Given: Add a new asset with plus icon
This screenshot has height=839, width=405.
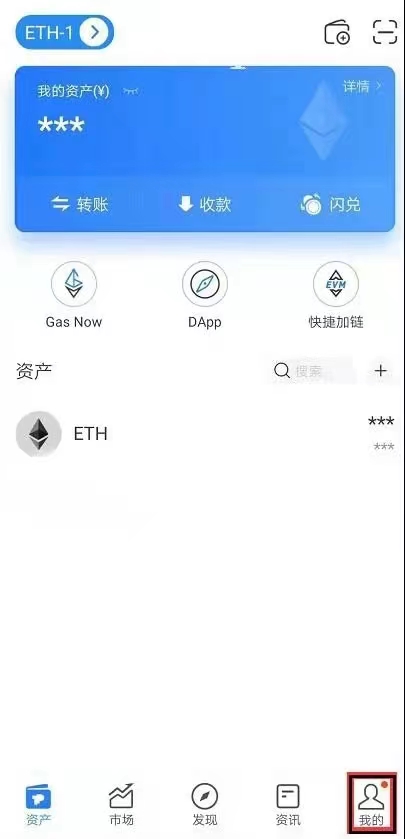Looking at the screenshot, I should (x=381, y=370).
